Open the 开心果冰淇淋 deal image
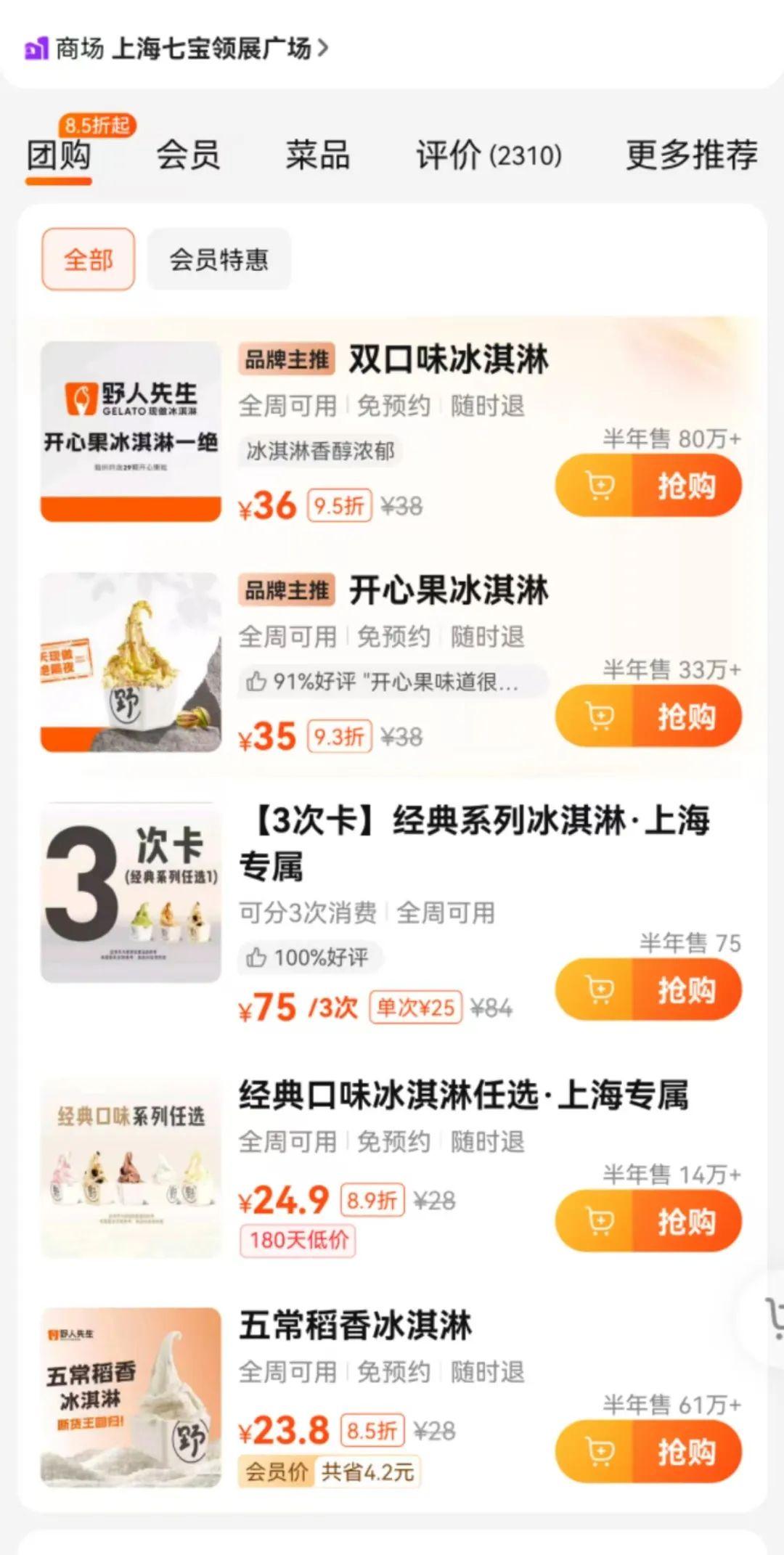This screenshot has height=1555, width=784. pyautogui.click(x=131, y=662)
